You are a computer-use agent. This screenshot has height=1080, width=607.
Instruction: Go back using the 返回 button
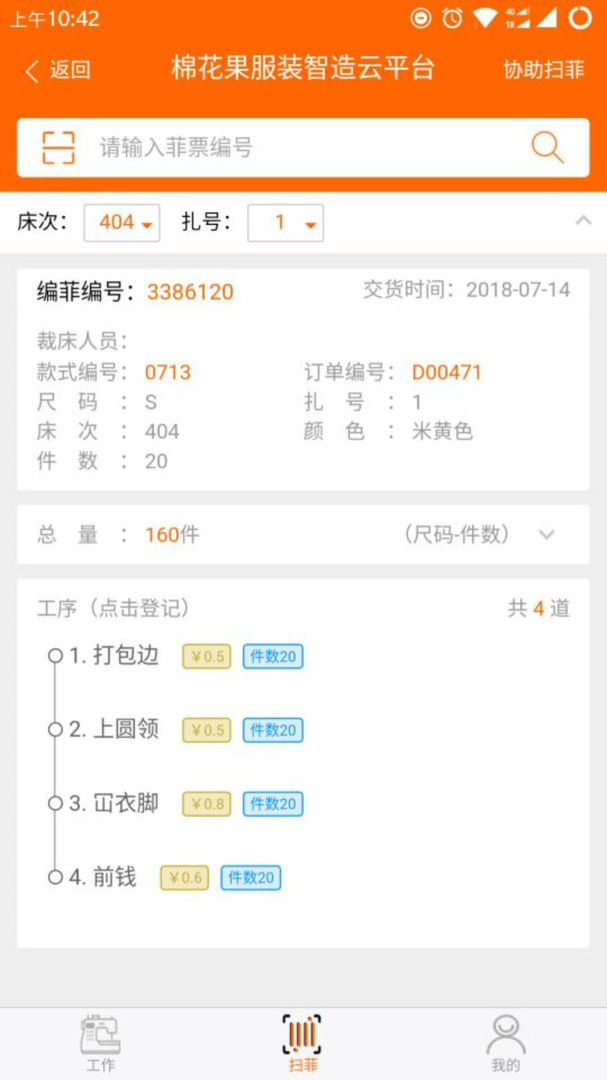pyautogui.click(x=58, y=70)
